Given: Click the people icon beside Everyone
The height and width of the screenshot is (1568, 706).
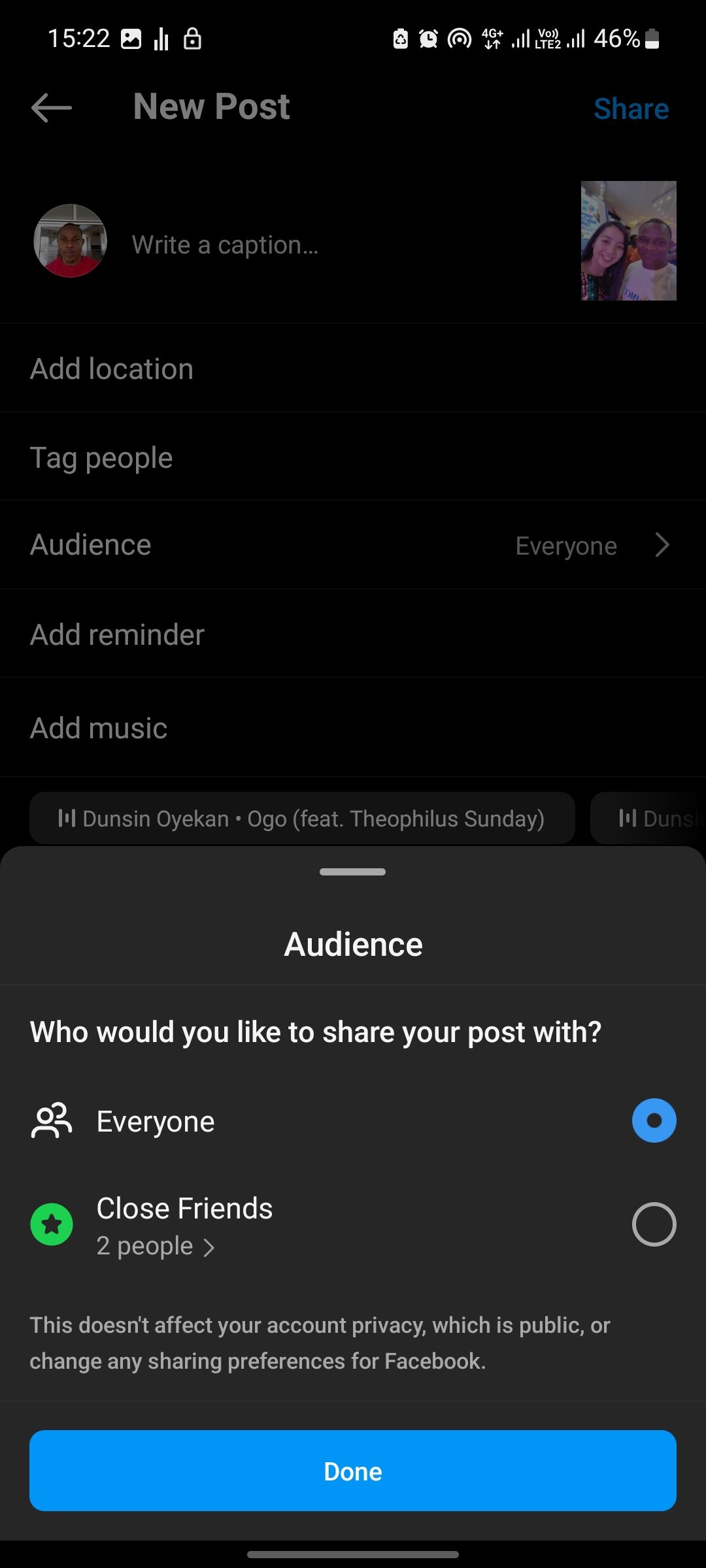Looking at the screenshot, I should pos(52,1120).
